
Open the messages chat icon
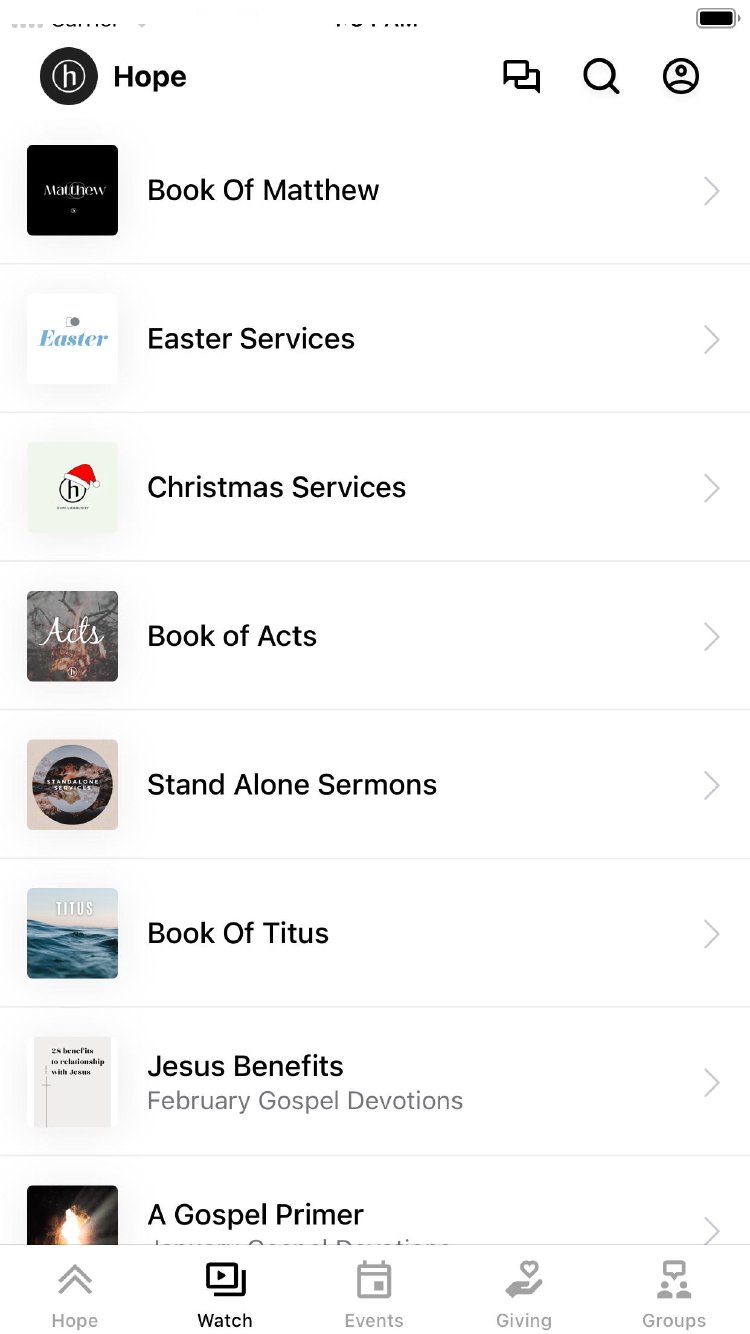(x=521, y=77)
